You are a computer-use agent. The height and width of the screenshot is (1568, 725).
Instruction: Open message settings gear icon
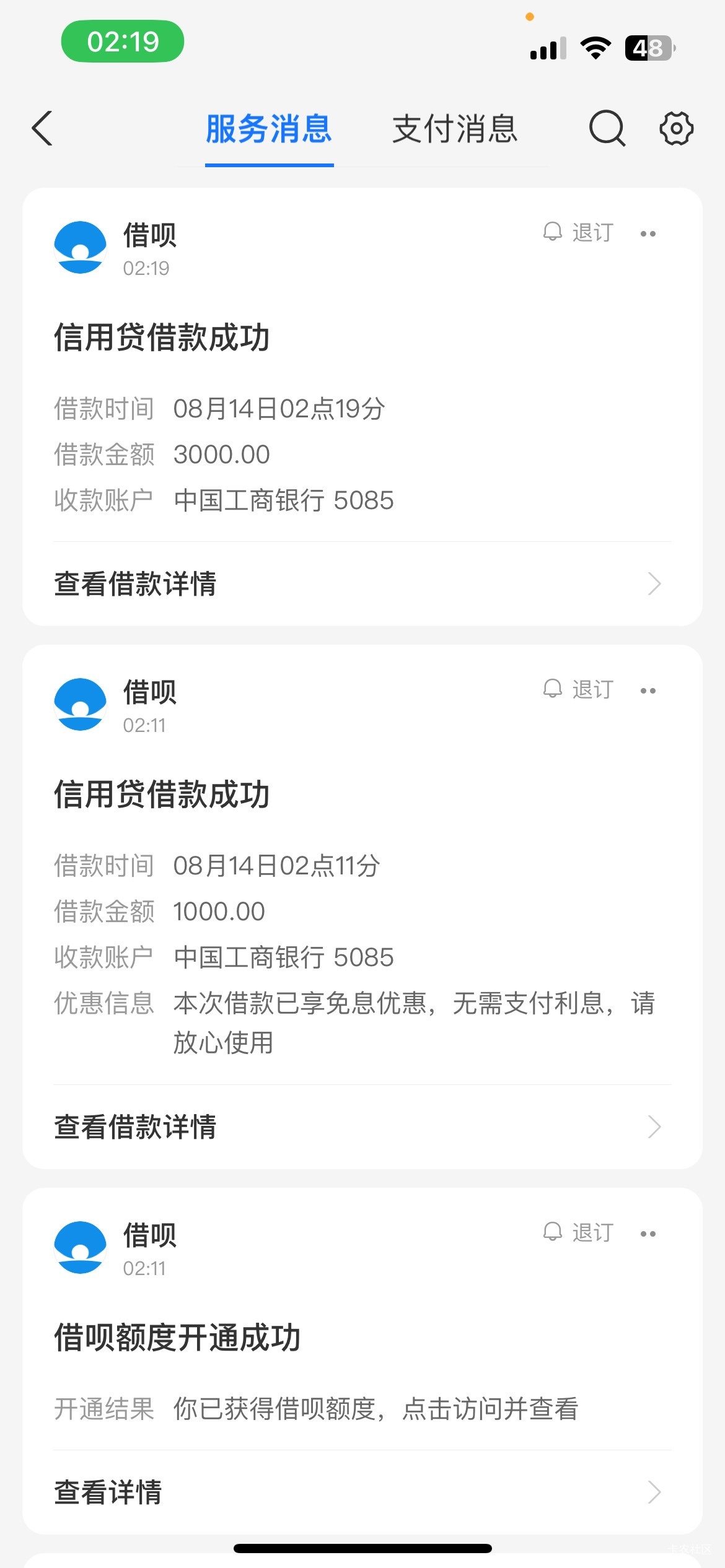tap(676, 128)
